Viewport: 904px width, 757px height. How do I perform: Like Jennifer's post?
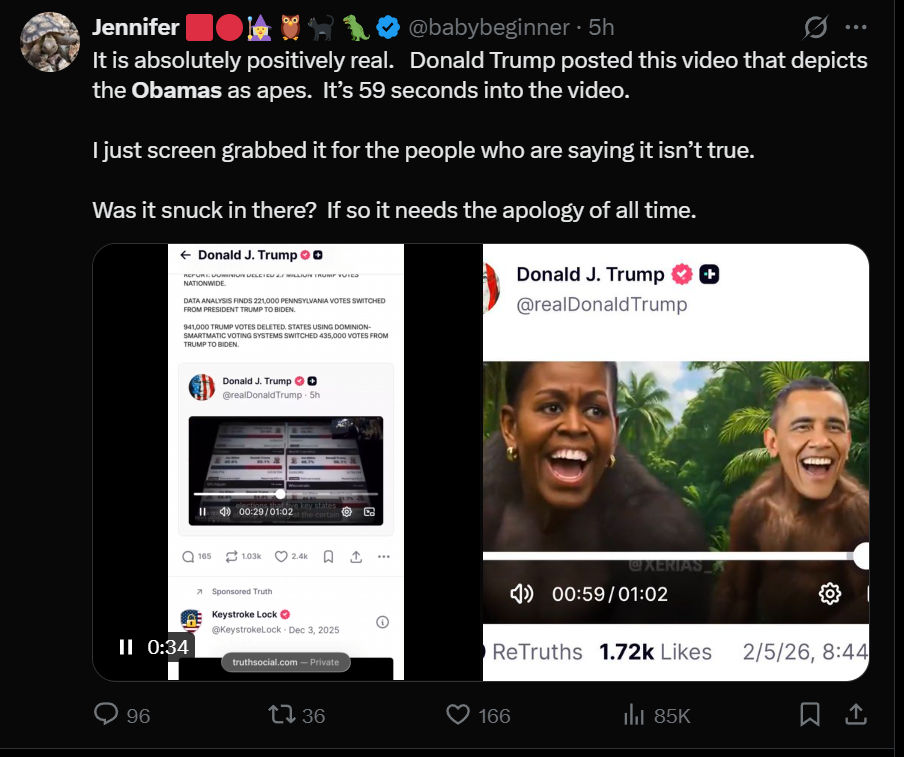click(459, 714)
